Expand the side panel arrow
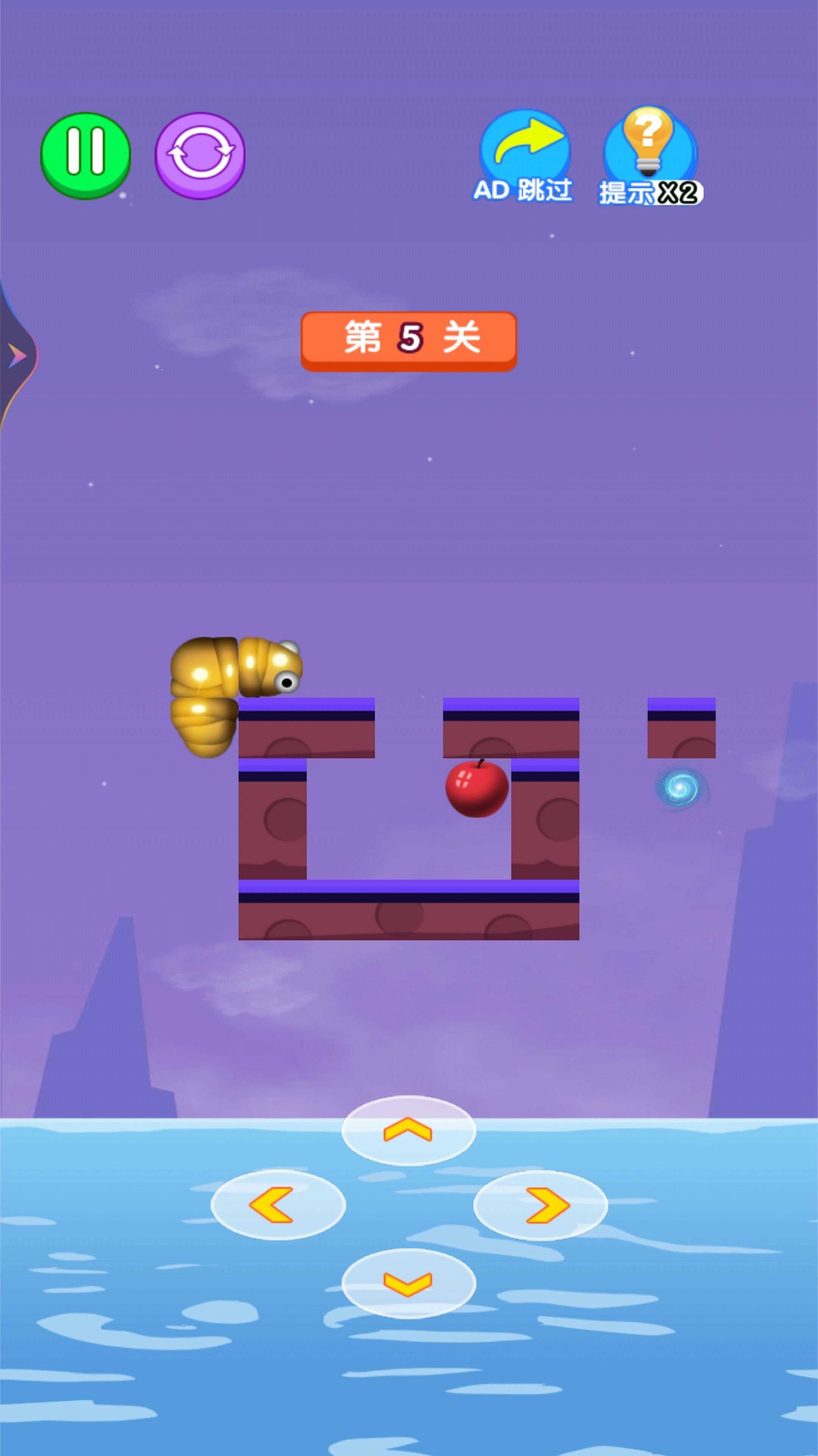 tap(17, 356)
